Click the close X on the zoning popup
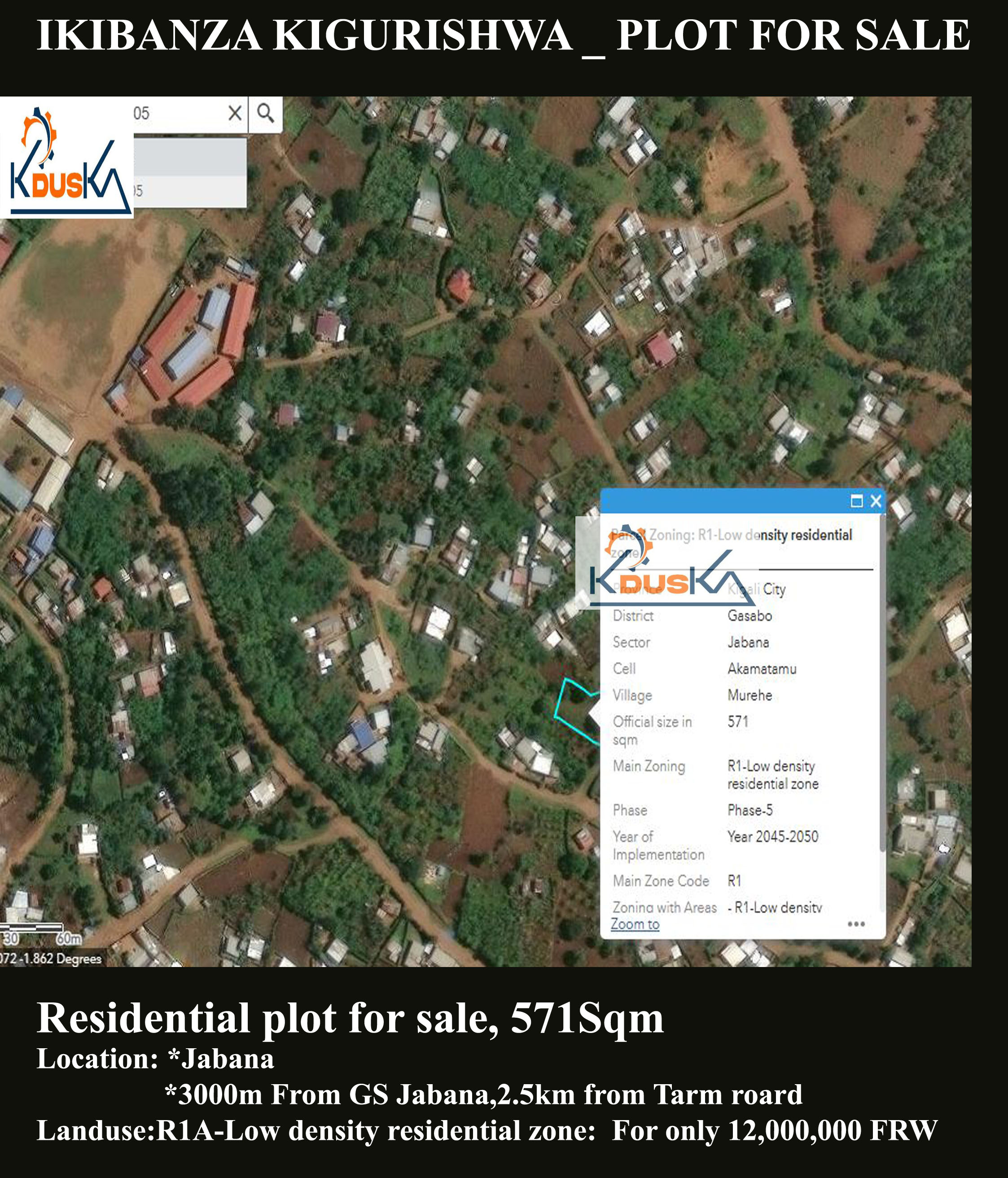Viewport: 1008px width, 1178px height. tap(876, 501)
